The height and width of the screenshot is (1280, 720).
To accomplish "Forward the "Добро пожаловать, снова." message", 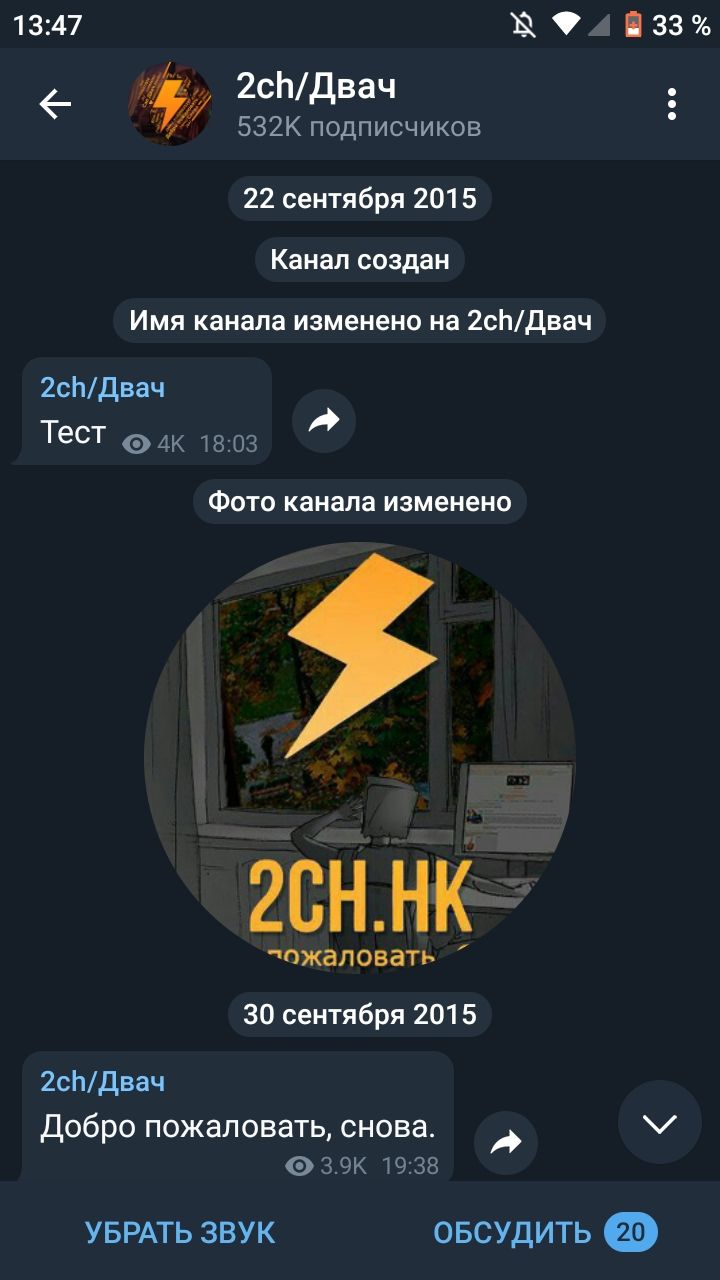I will 506,1142.
